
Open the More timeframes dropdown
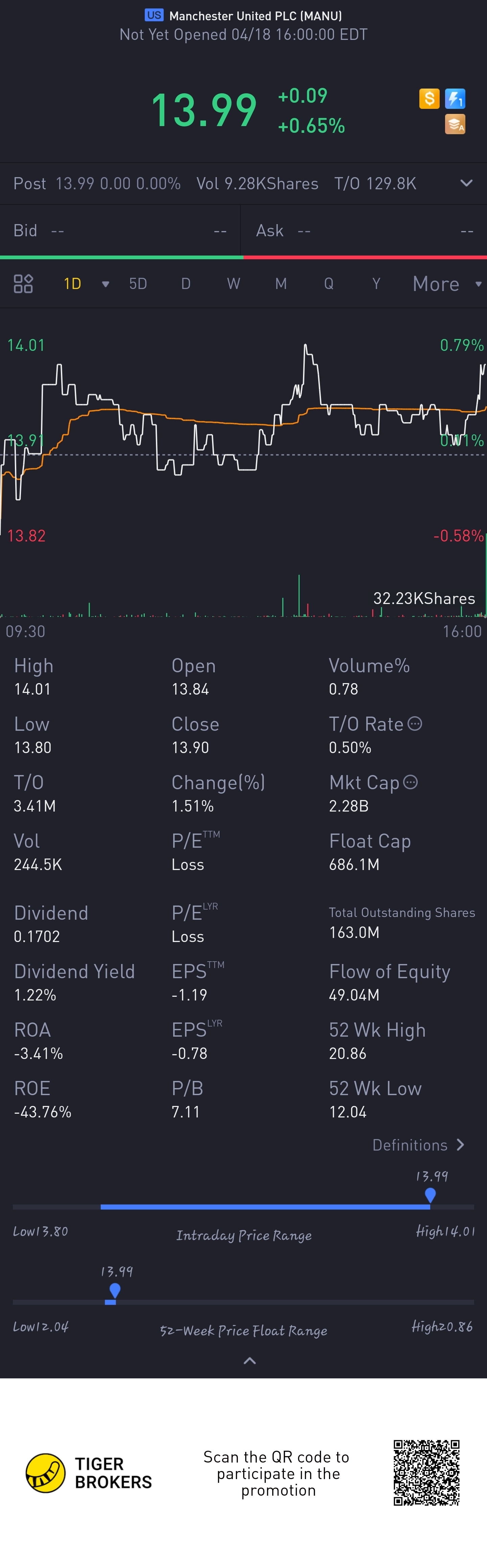pos(446,284)
